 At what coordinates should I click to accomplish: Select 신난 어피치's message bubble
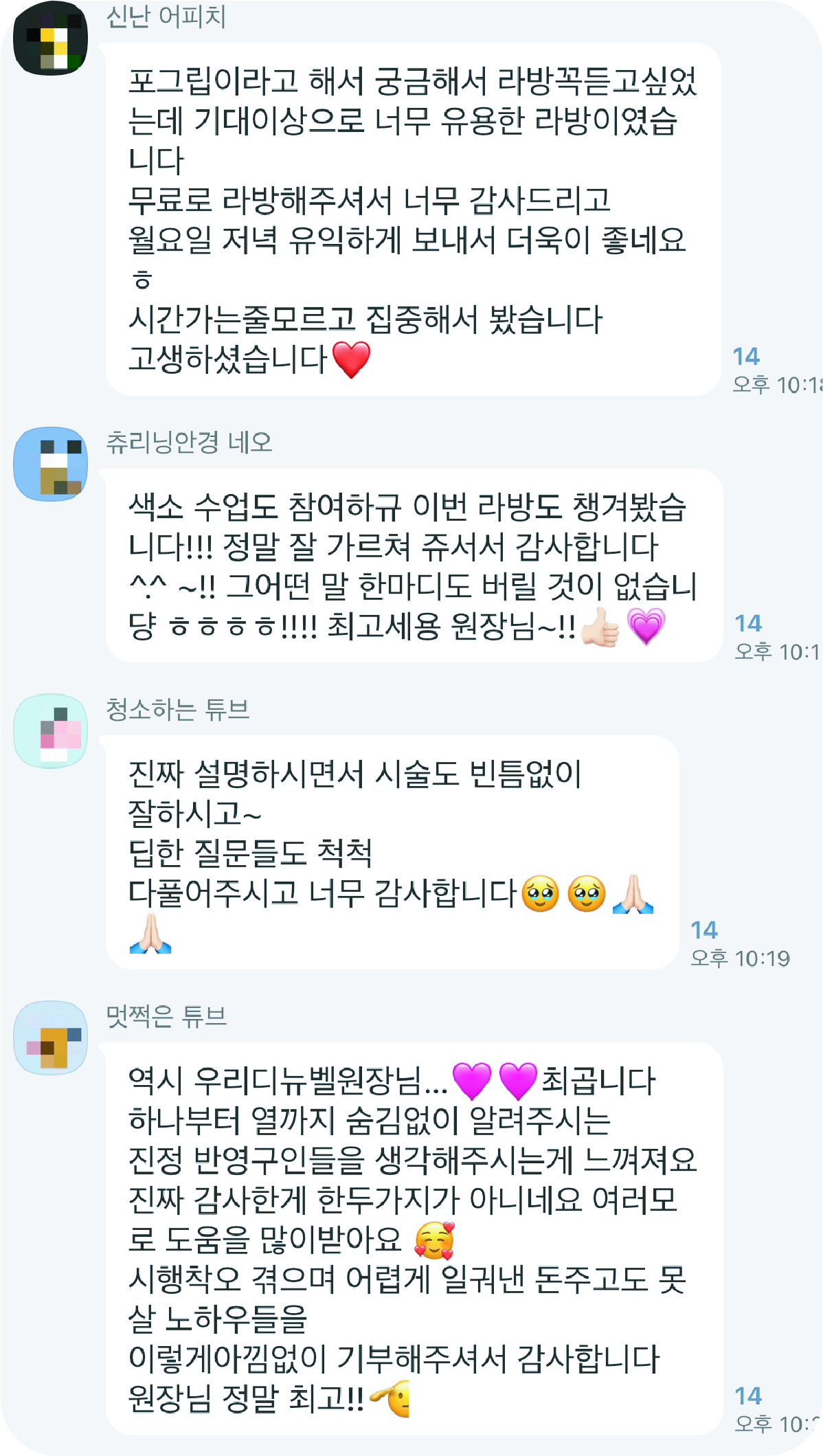(x=405, y=220)
